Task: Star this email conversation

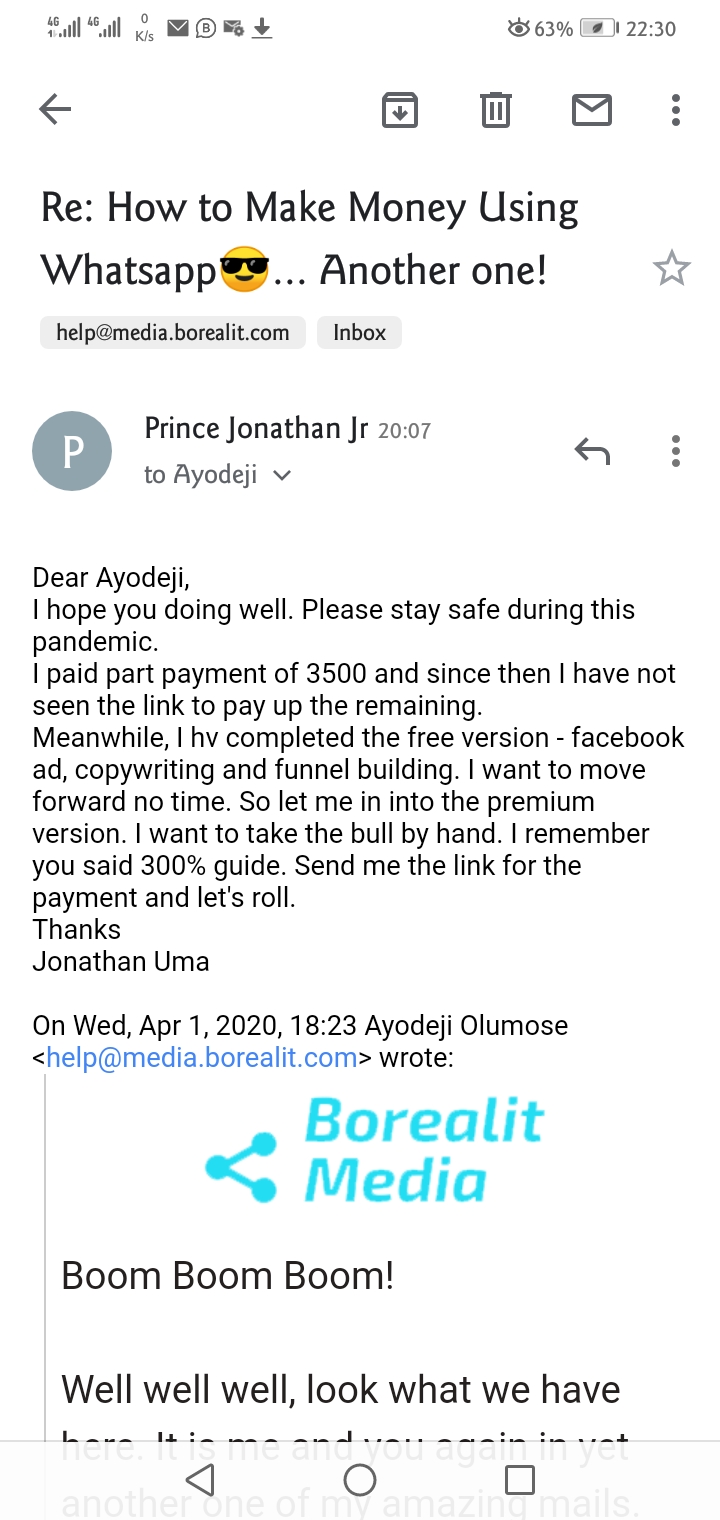Action: 671,268
